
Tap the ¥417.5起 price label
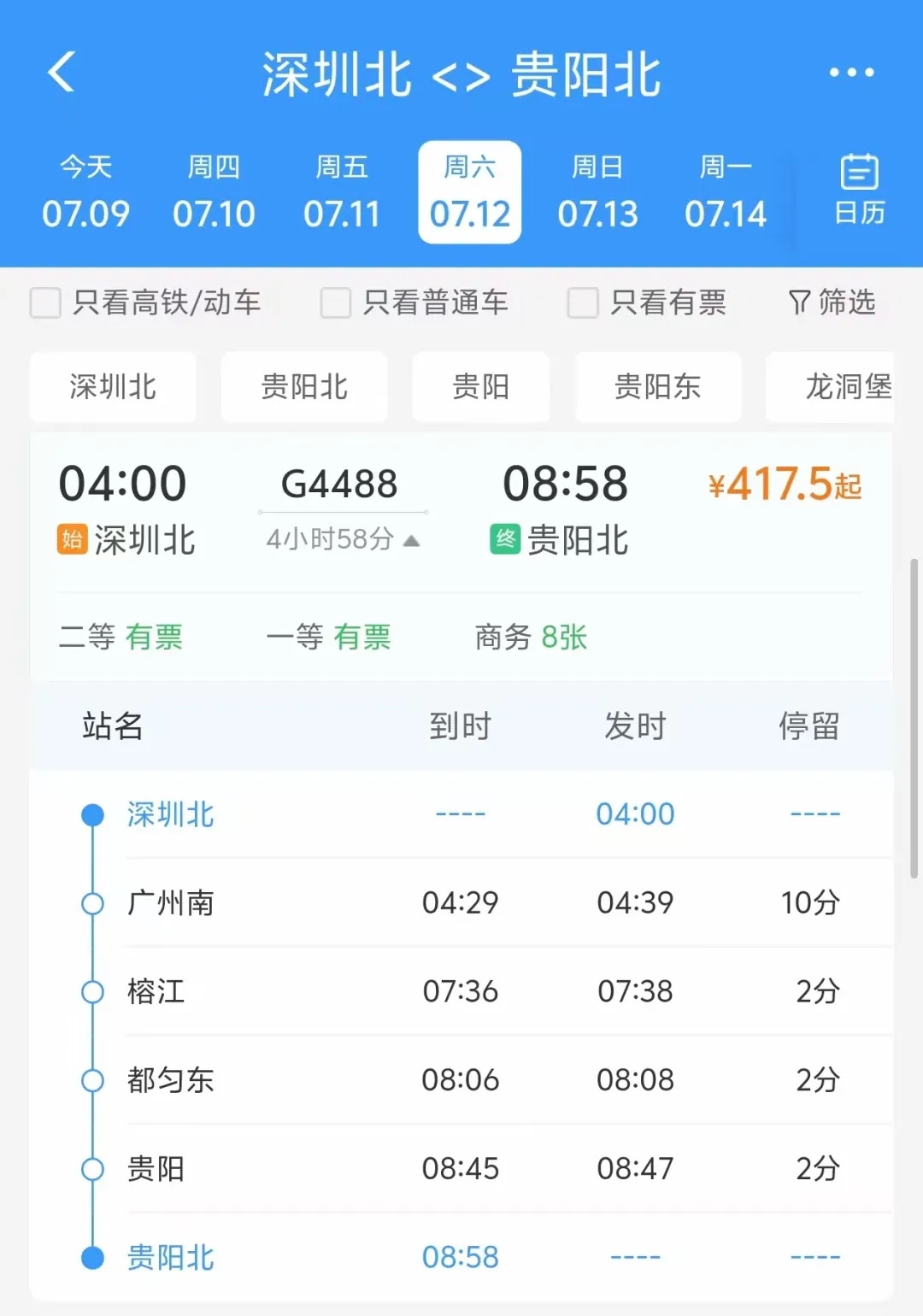(782, 484)
